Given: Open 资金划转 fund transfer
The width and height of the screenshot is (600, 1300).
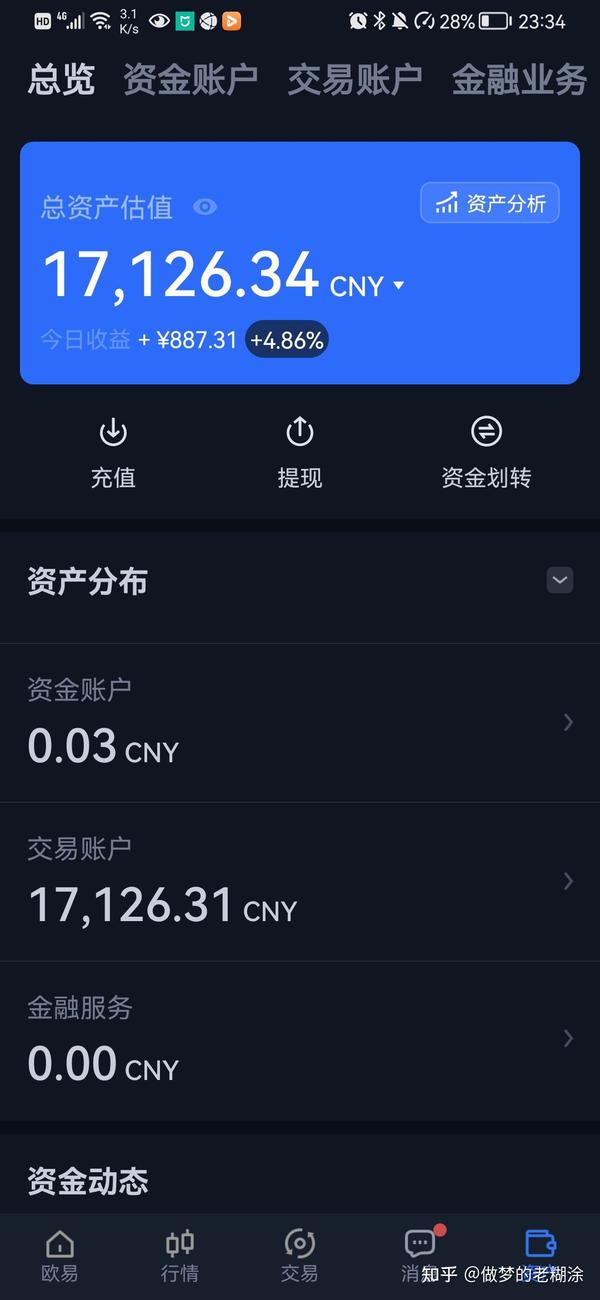Looking at the screenshot, I should point(486,453).
